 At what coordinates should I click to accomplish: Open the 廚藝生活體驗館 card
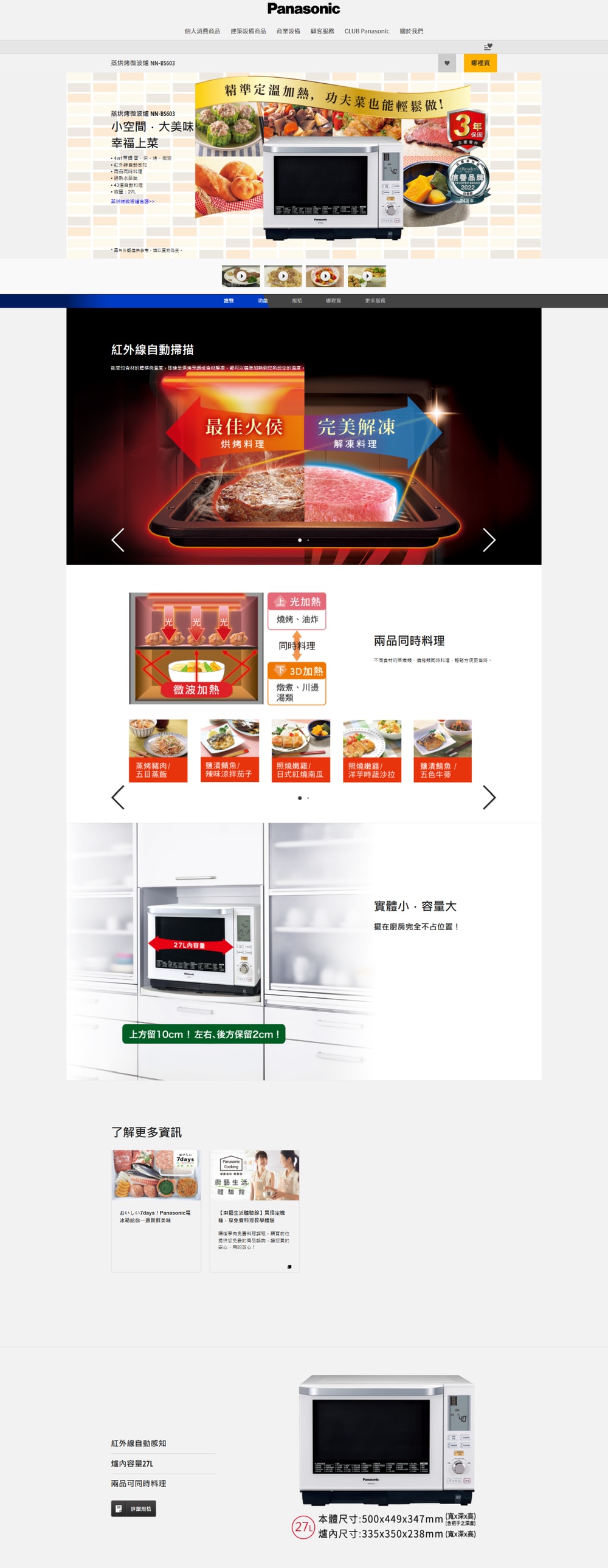pyautogui.click(x=254, y=1210)
